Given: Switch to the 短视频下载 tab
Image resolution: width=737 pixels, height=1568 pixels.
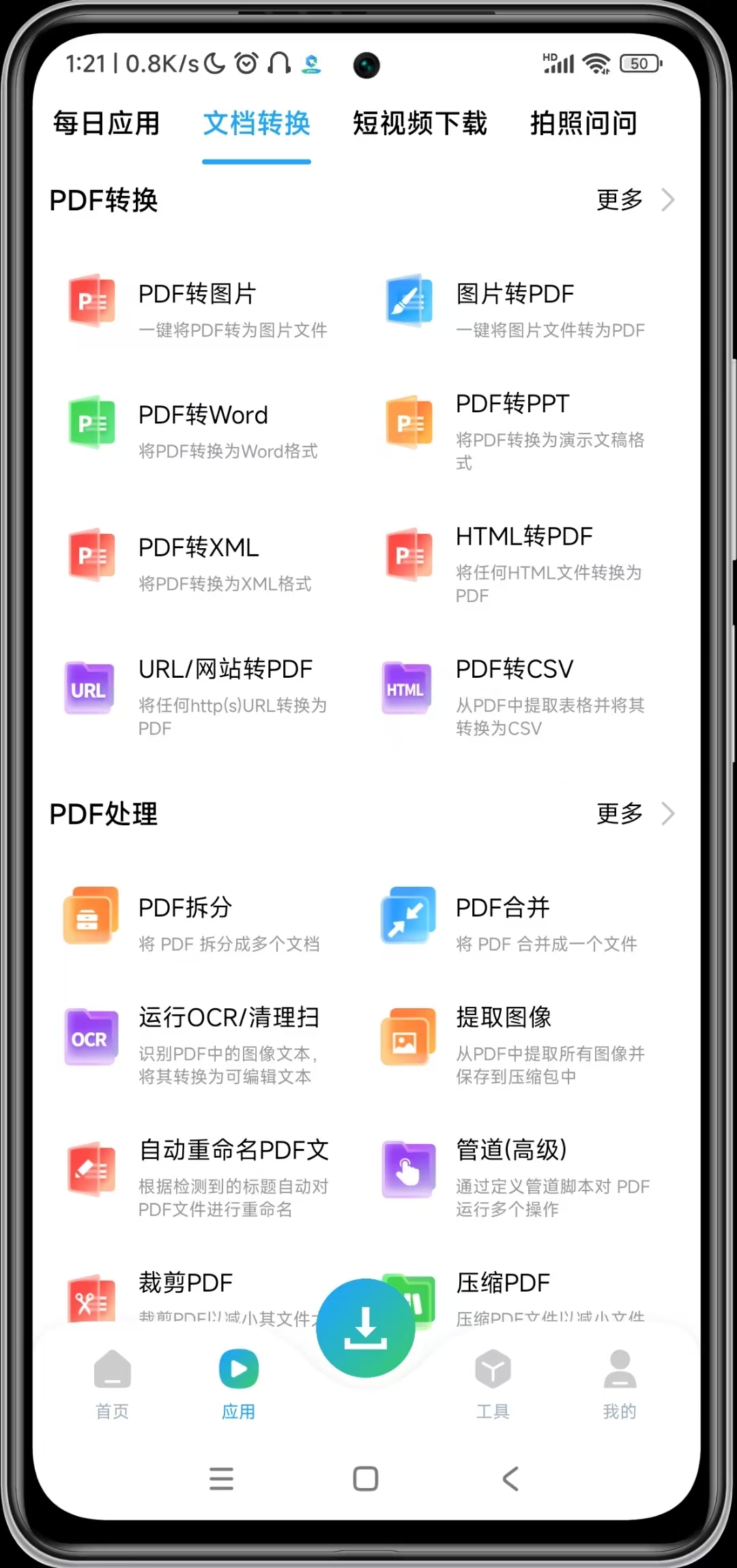Looking at the screenshot, I should click(420, 124).
